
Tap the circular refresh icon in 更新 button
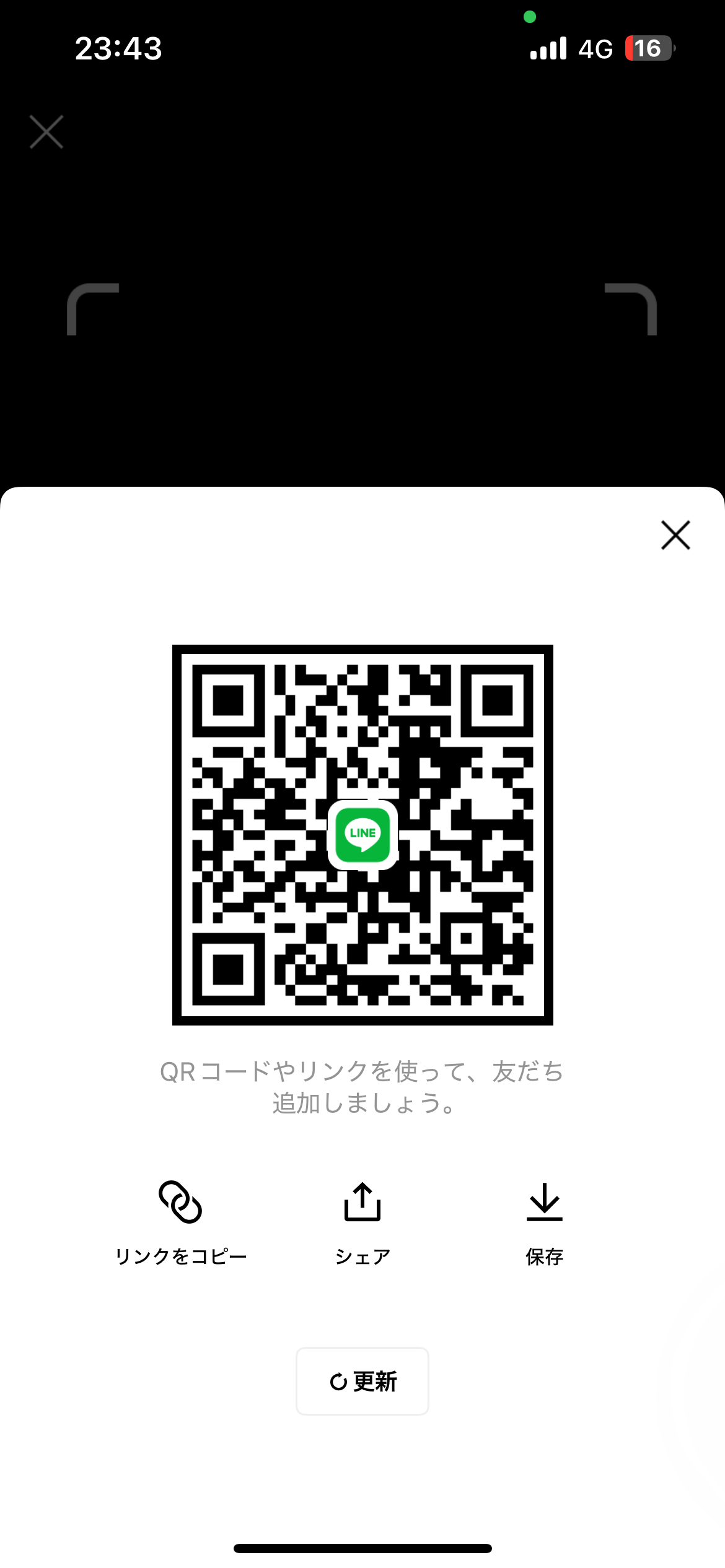[x=339, y=1382]
